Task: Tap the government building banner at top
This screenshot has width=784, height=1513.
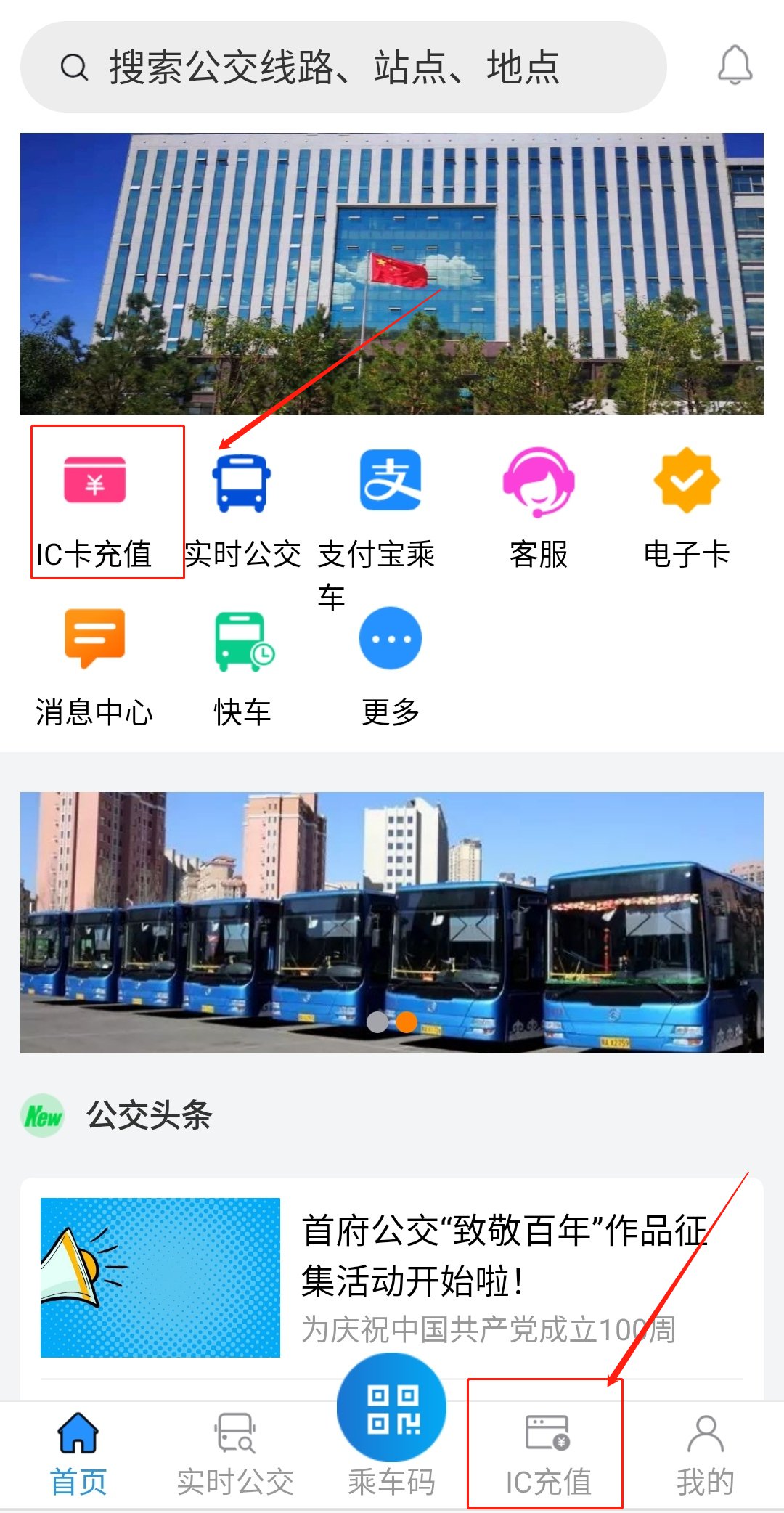Action: click(392, 273)
